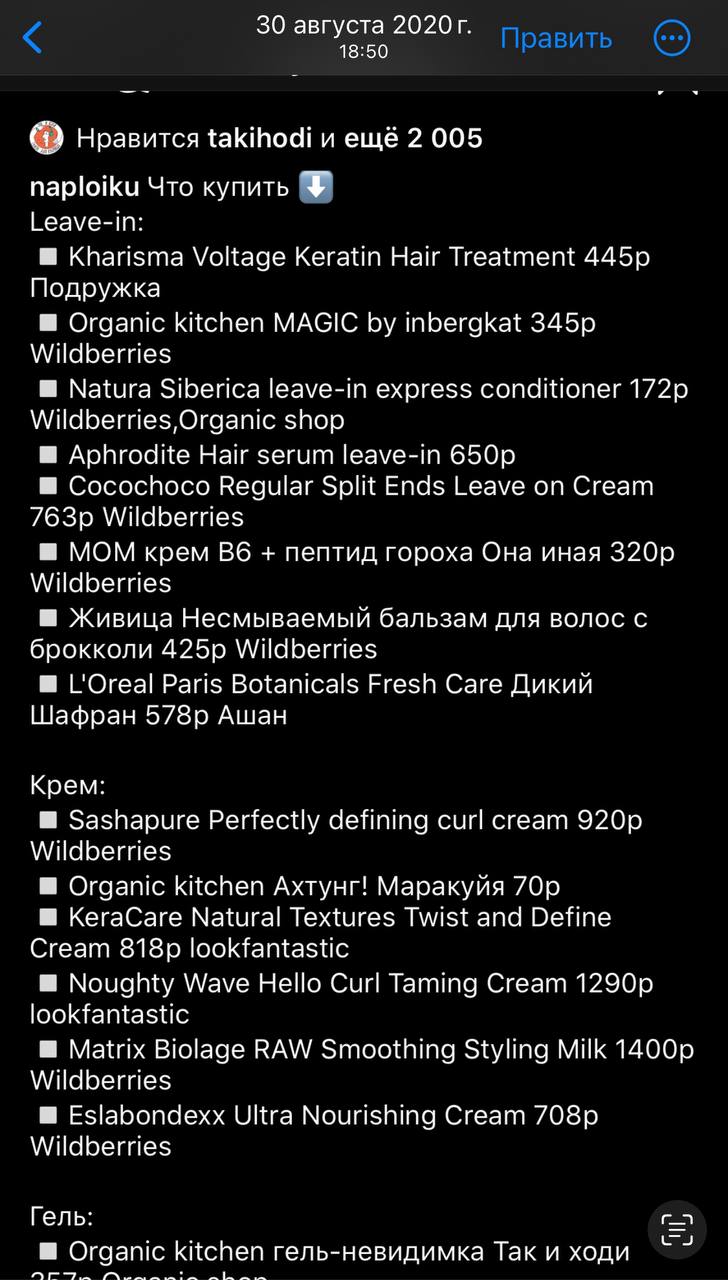The image size is (728, 1280).
Task: Activate the Live Text scan icon
Action: [x=677, y=1229]
